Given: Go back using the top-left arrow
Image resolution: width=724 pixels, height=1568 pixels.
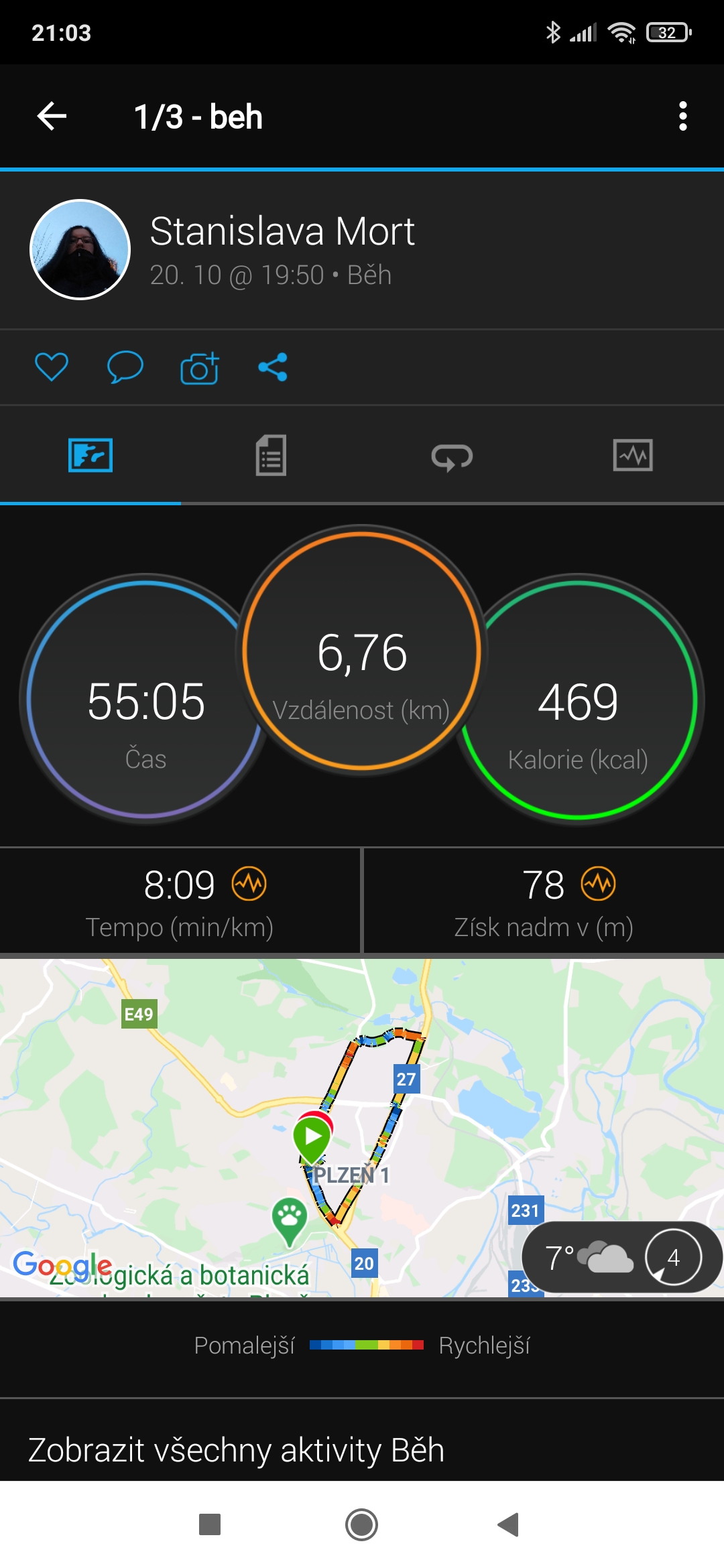Looking at the screenshot, I should 52,116.
